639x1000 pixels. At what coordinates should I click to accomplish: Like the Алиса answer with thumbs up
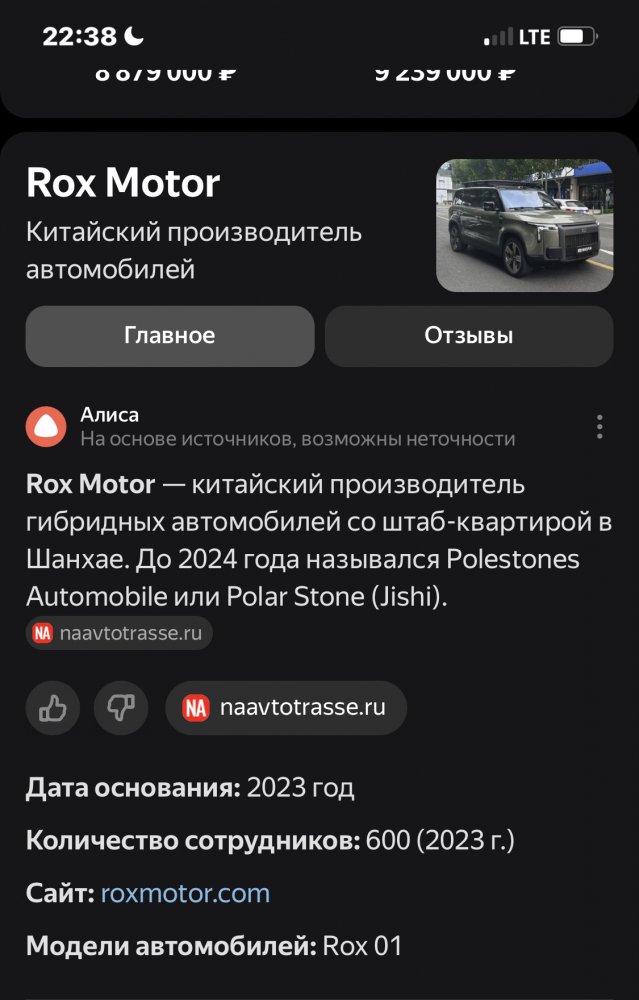tap(53, 709)
